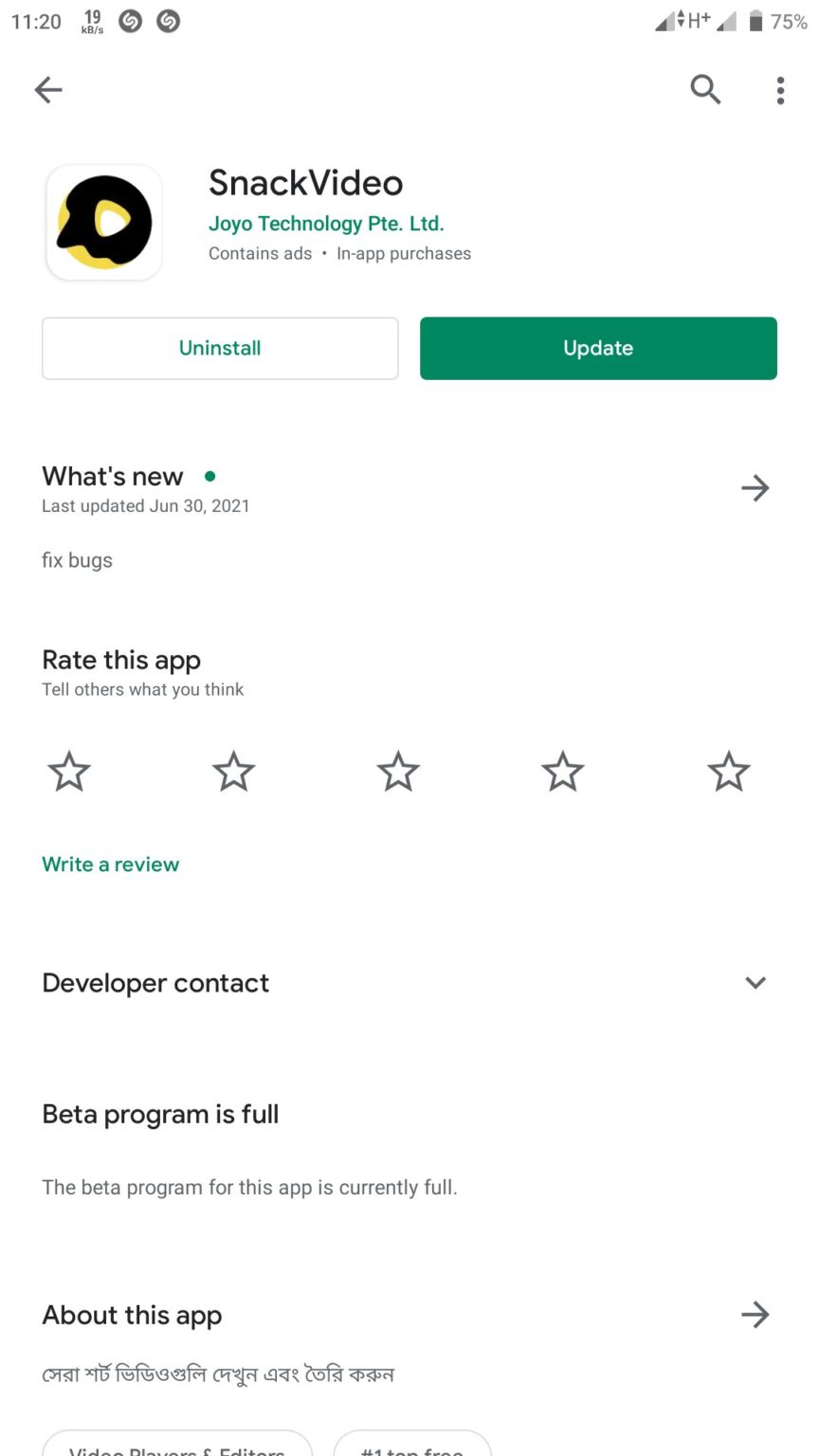Rate the app five stars

[x=728, y=771]
